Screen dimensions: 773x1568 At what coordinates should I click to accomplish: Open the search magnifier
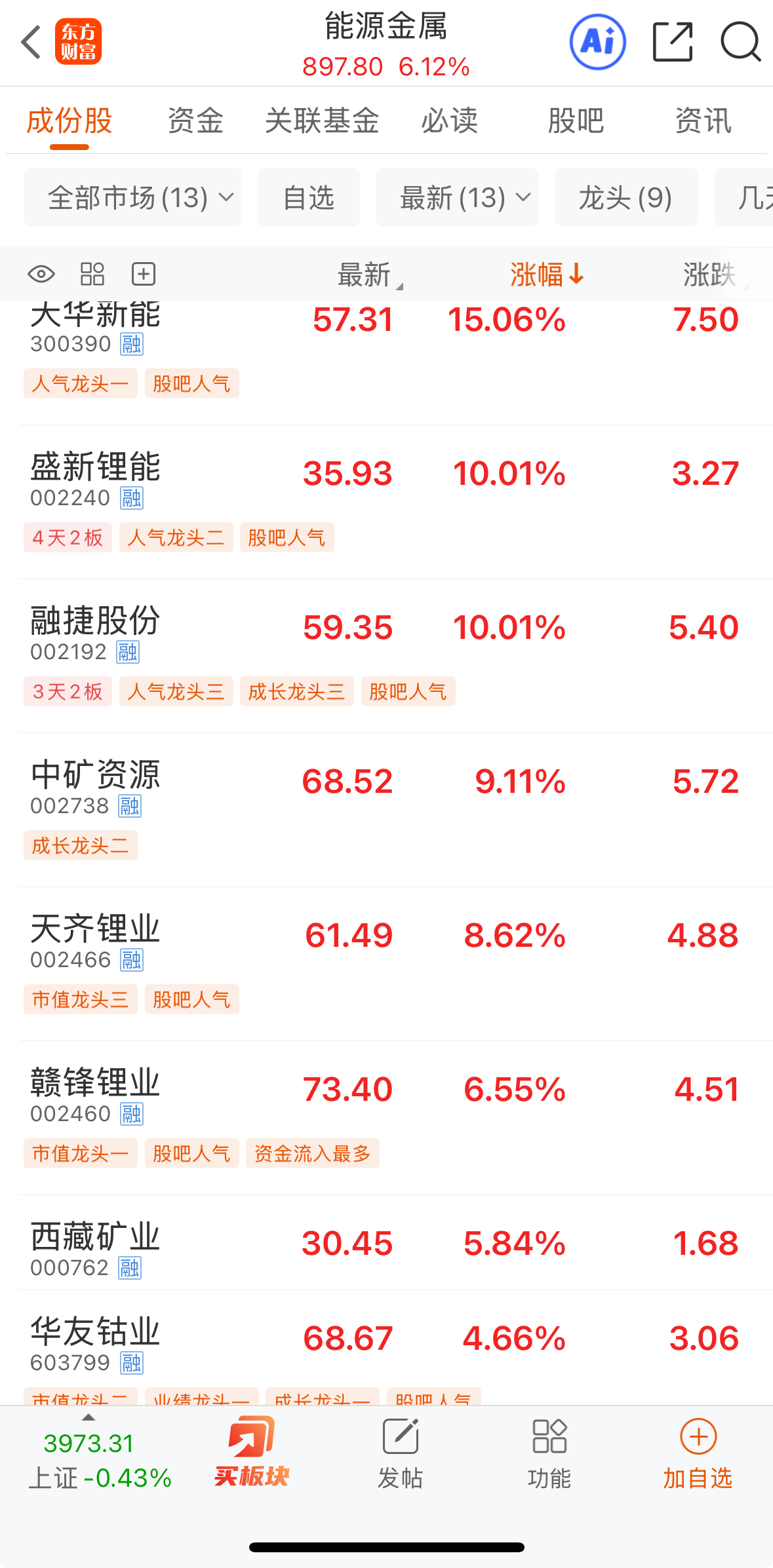(740, 43)
